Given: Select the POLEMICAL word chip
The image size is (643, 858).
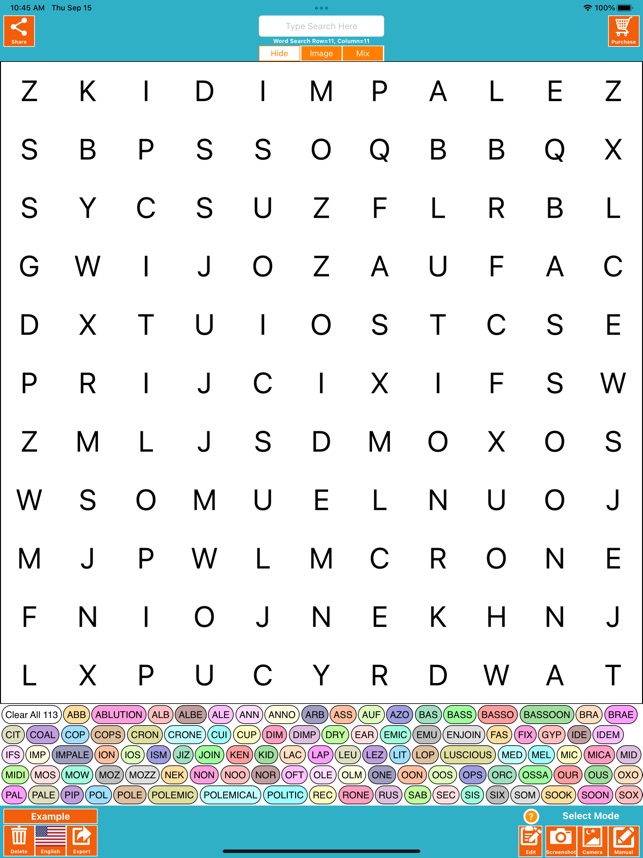Looking at the screenshot, I should pos(230,795).
